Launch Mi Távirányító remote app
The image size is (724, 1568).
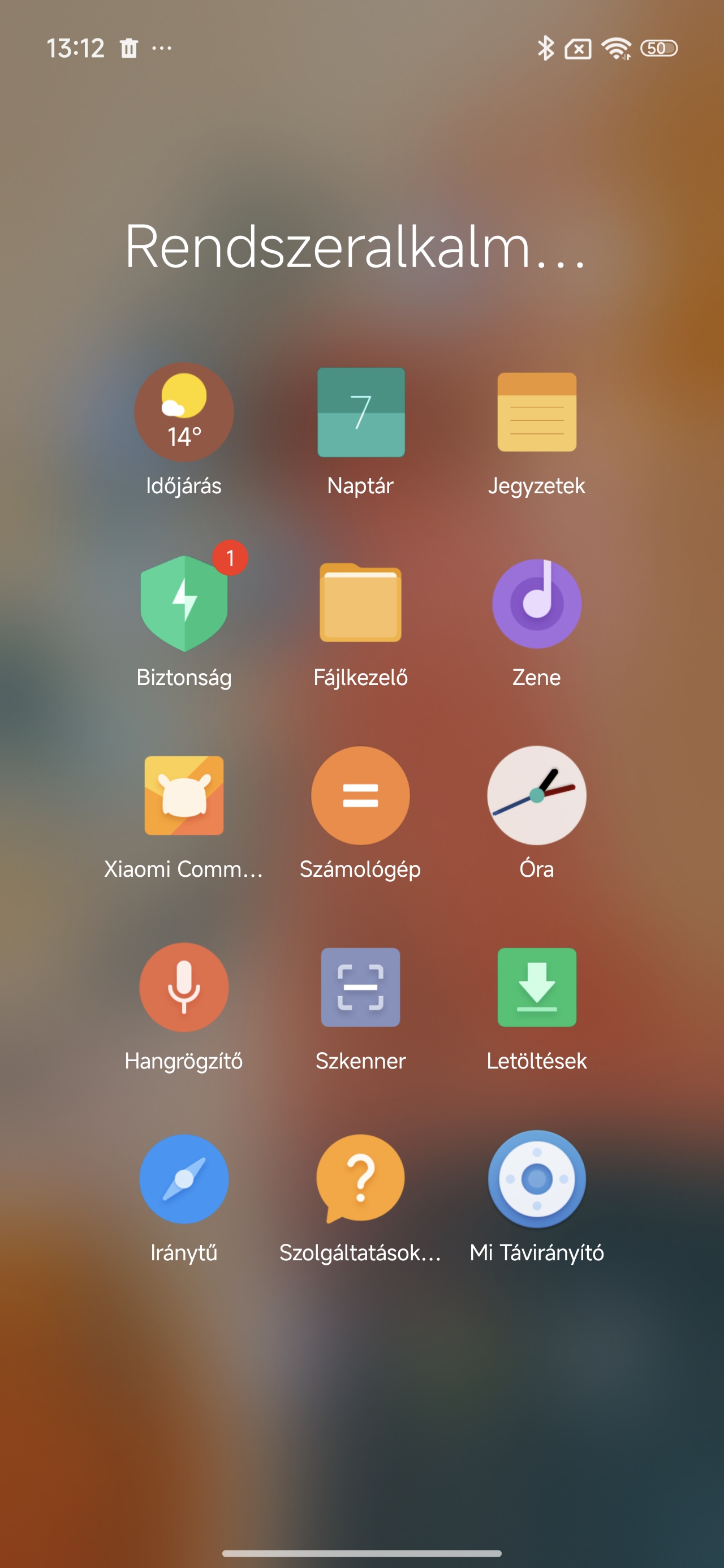point(536,1178)
